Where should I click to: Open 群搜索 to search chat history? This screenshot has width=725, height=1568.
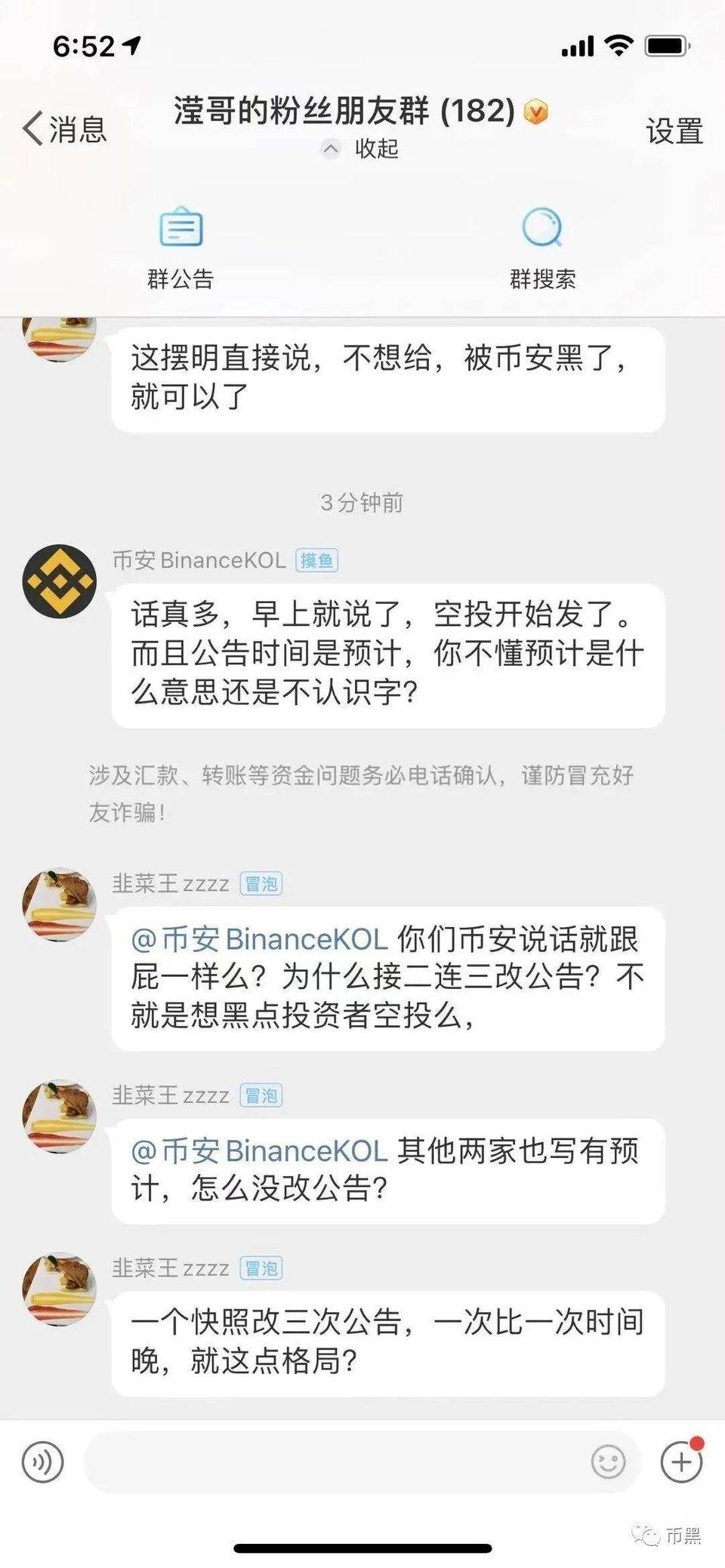pyautogui.click(x=544, y=245)
